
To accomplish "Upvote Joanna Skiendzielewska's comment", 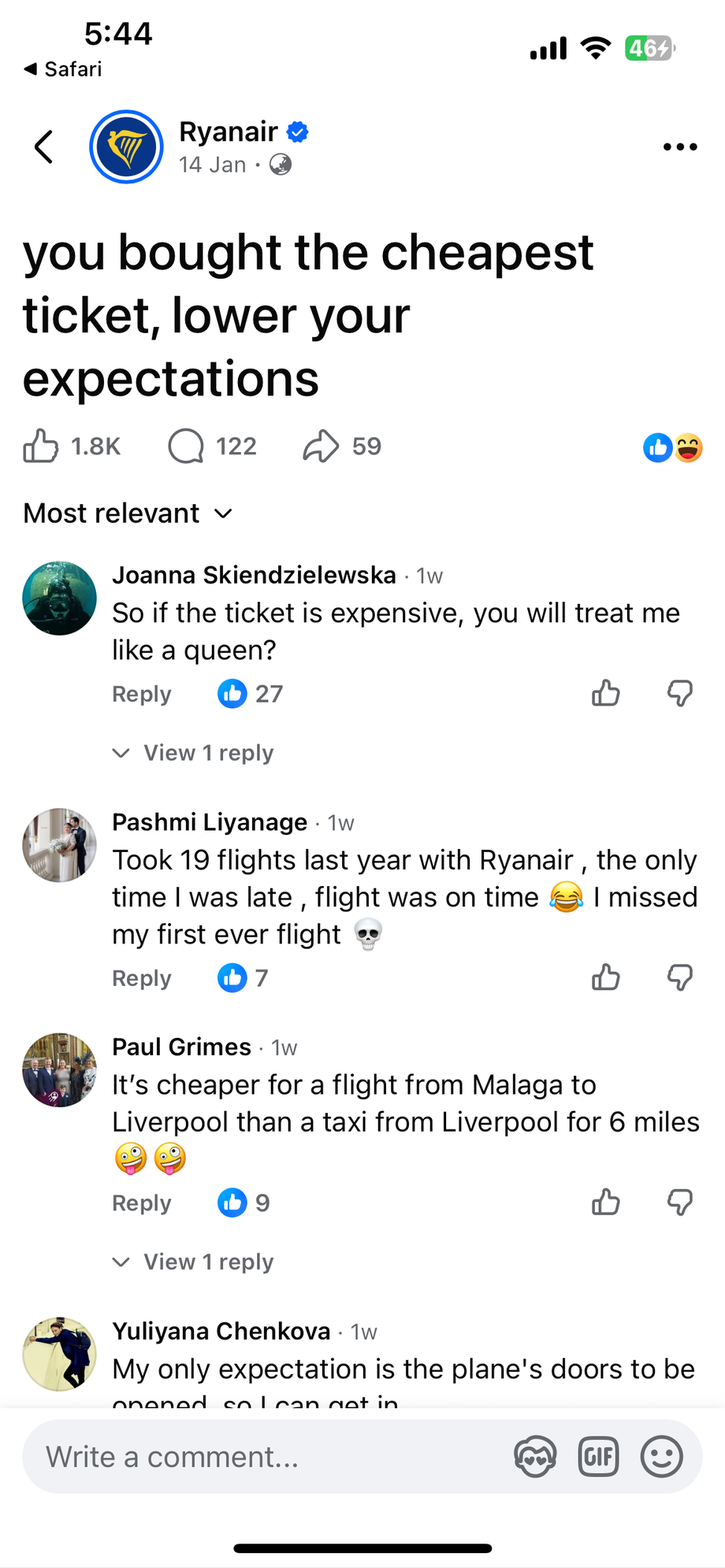I will [606, 694].
